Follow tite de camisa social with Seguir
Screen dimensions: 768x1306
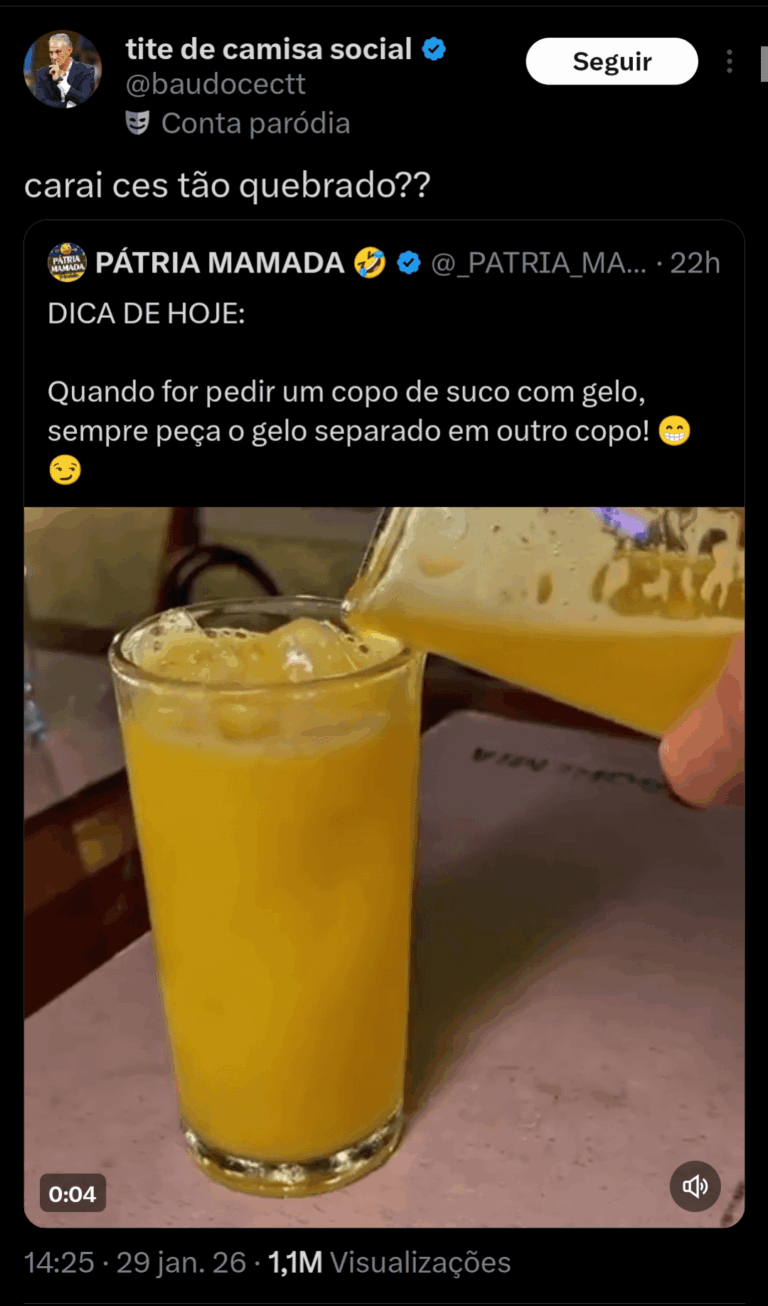coord(611,62)
